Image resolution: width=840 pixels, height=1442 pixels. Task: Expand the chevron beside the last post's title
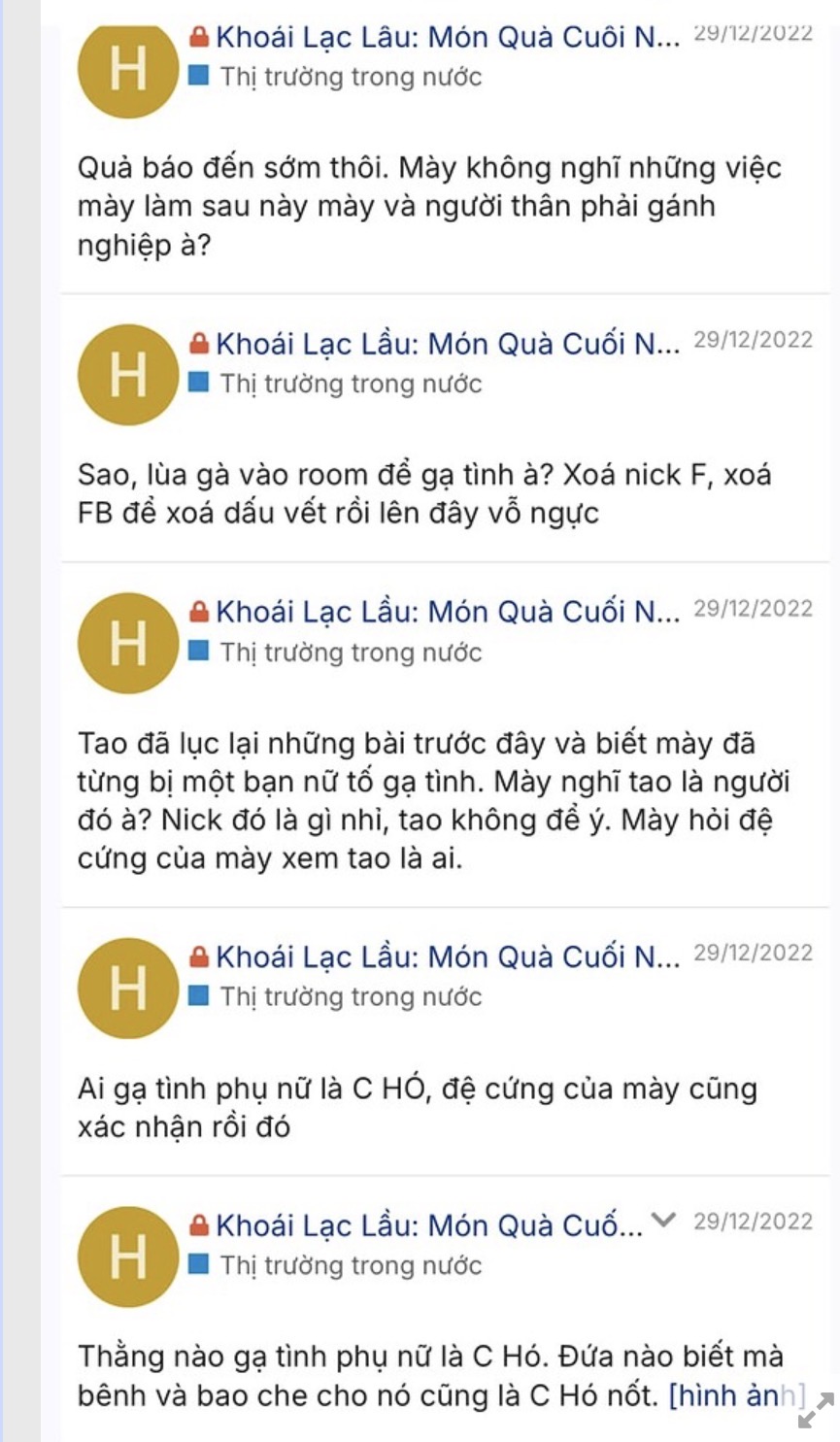click(x=663, y=1221)
